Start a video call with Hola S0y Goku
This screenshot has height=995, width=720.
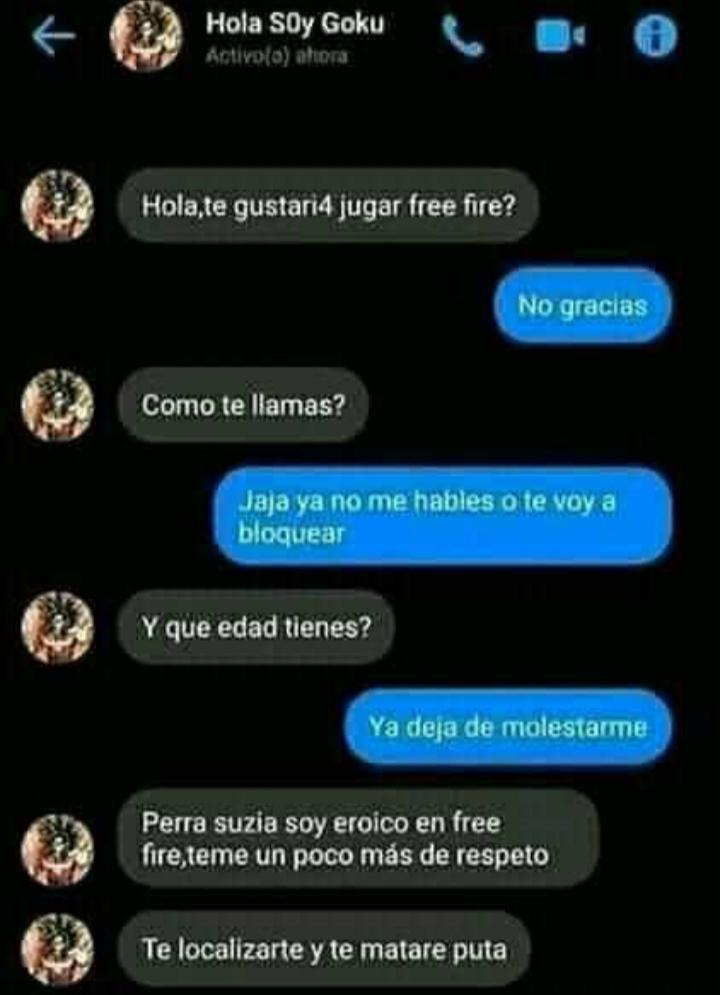[x=558, y=38]
